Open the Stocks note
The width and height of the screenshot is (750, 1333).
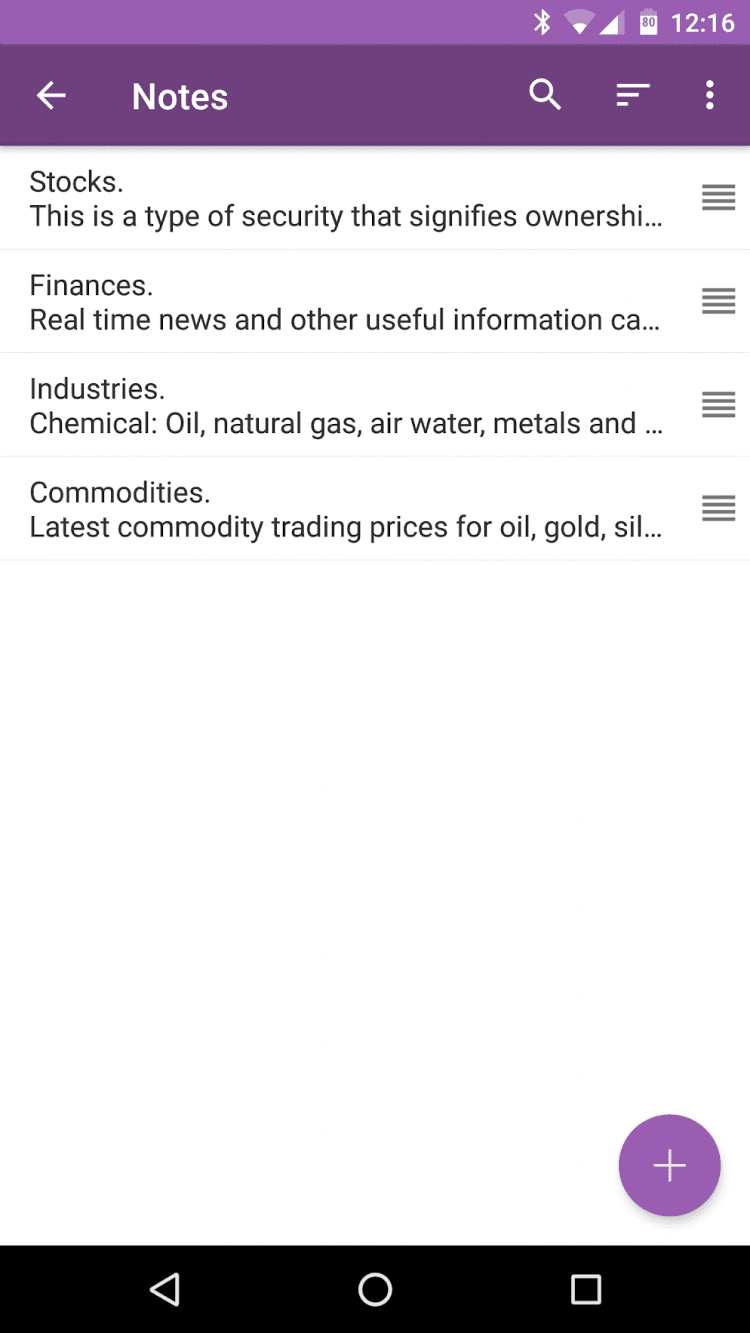[345, 199]
